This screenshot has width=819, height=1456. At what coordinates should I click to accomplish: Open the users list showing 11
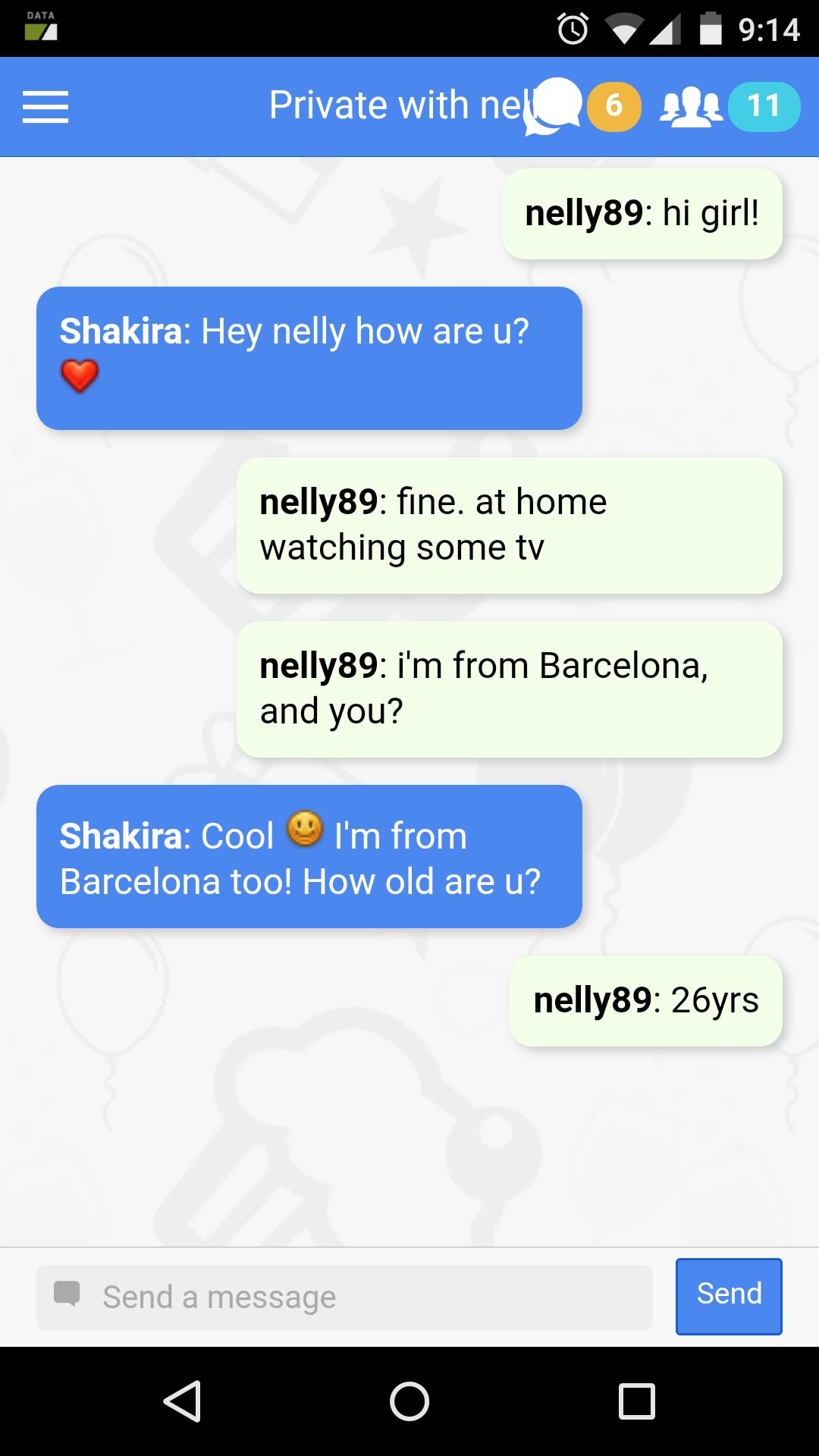pos(730,106)
